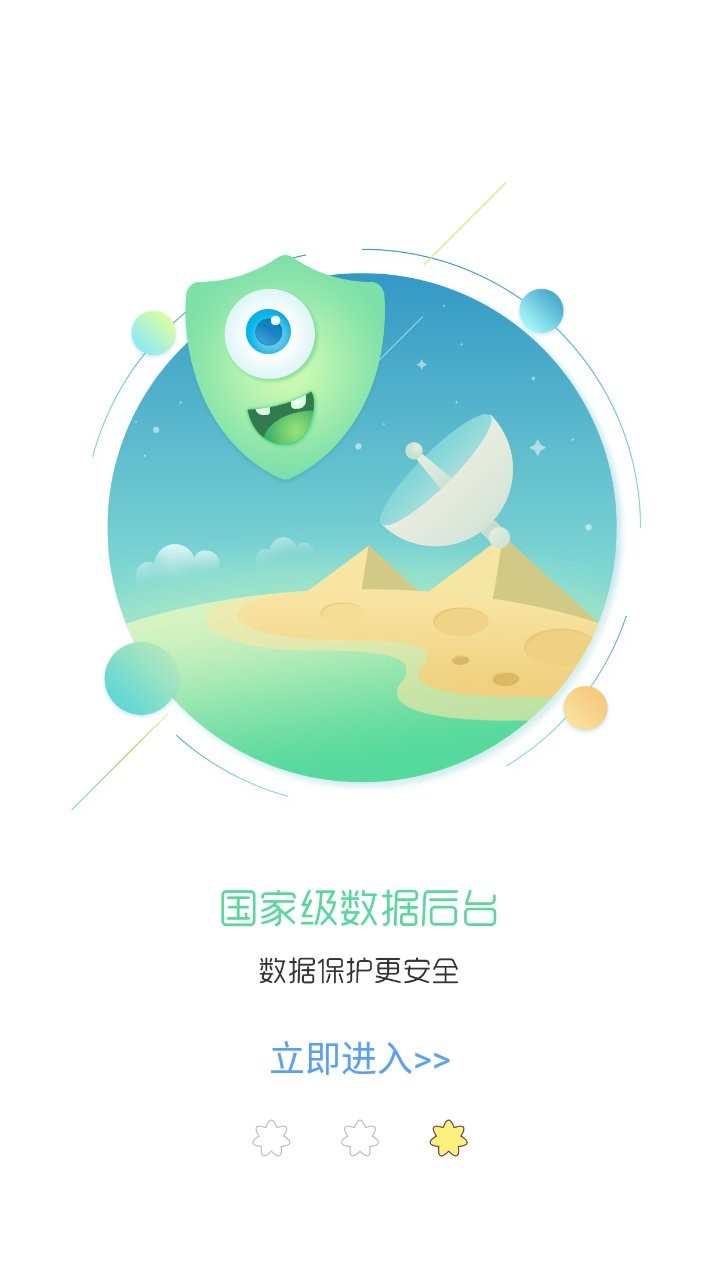Select the second page indicator star

[x=360, y=1138]
